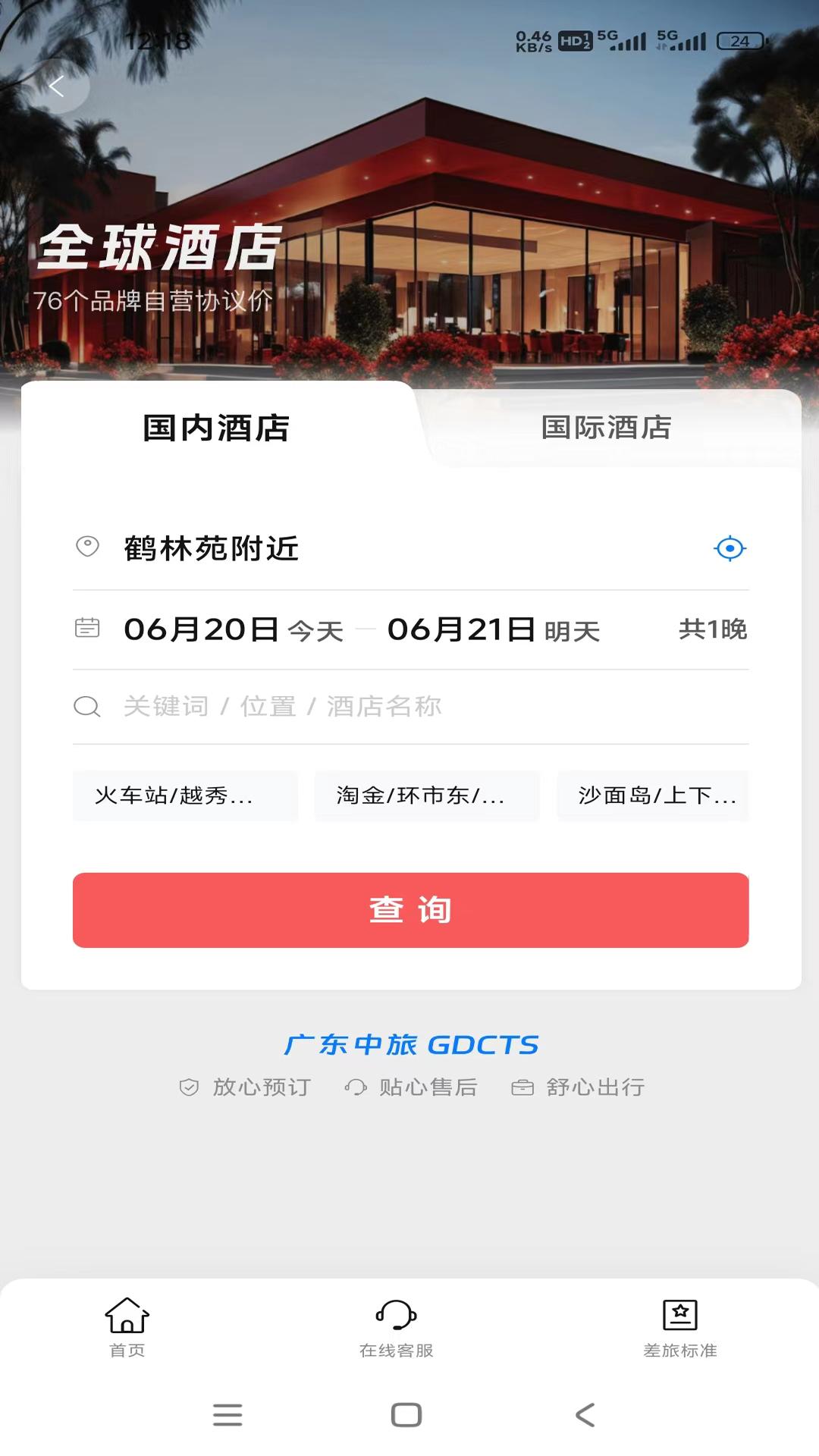
Task: Select the 国内酒店 tab
Action: [216, 428]
